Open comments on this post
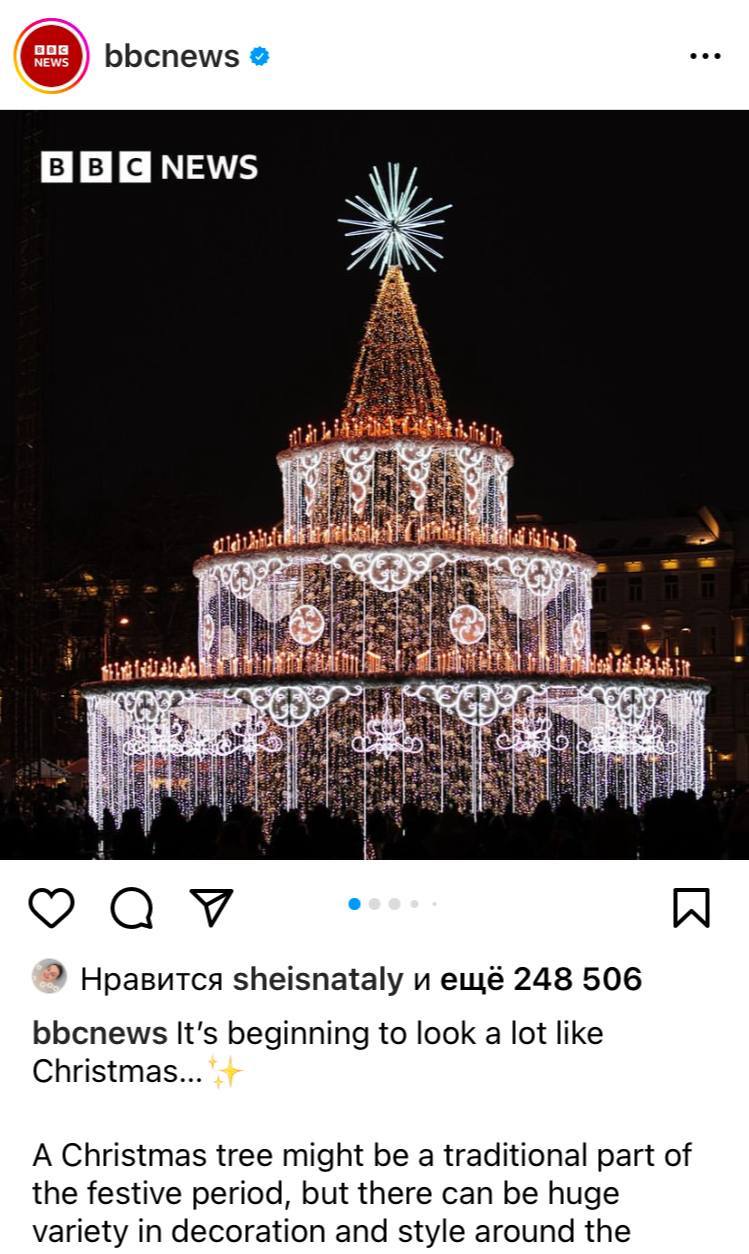The image size is (749, 1254). tap(131, 907)
